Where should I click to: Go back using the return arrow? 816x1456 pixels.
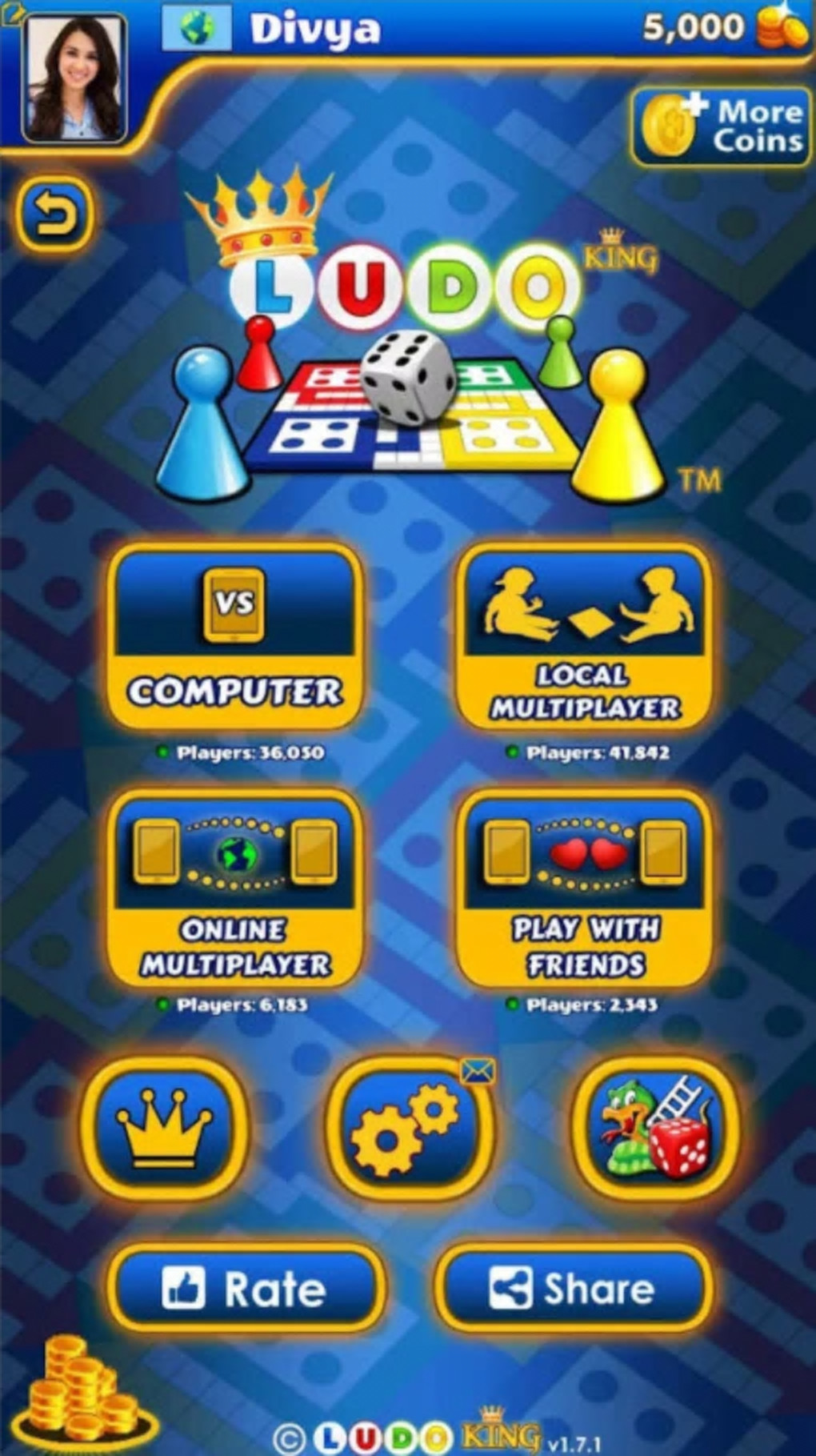tap(54, 215)
